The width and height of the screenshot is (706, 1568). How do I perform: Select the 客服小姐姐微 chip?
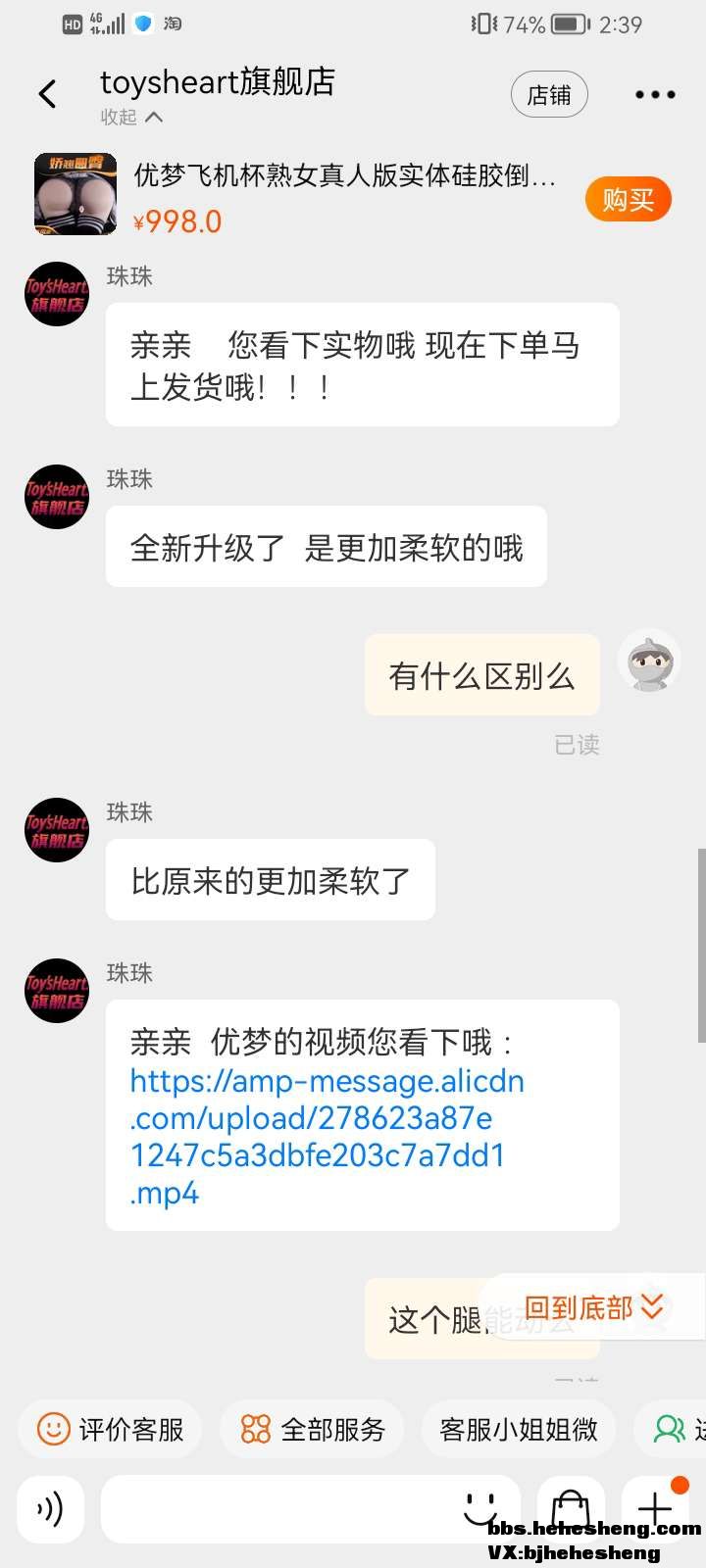pyautogui.click(x=518, y=1430)
